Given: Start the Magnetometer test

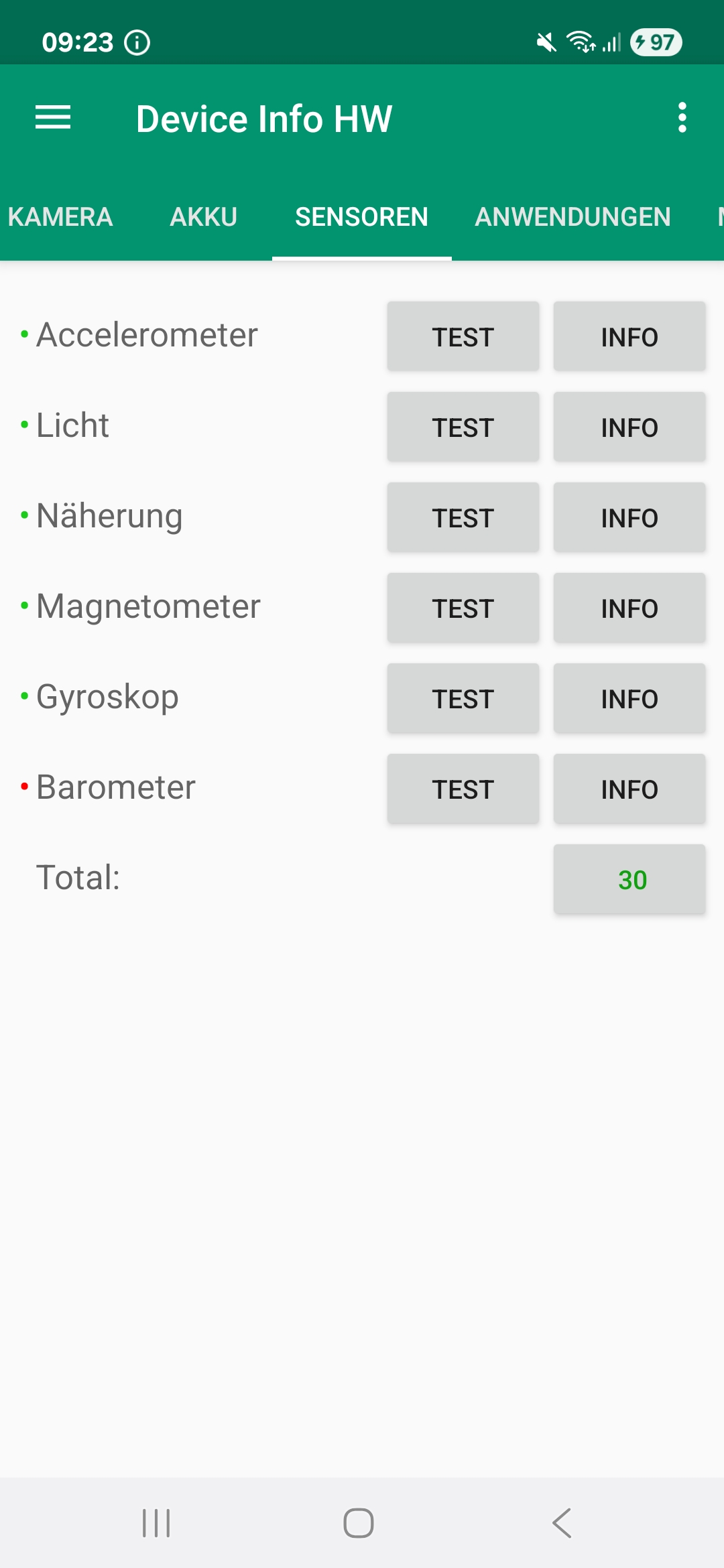Looking at the screenshot, I should (x=463, y=608).
